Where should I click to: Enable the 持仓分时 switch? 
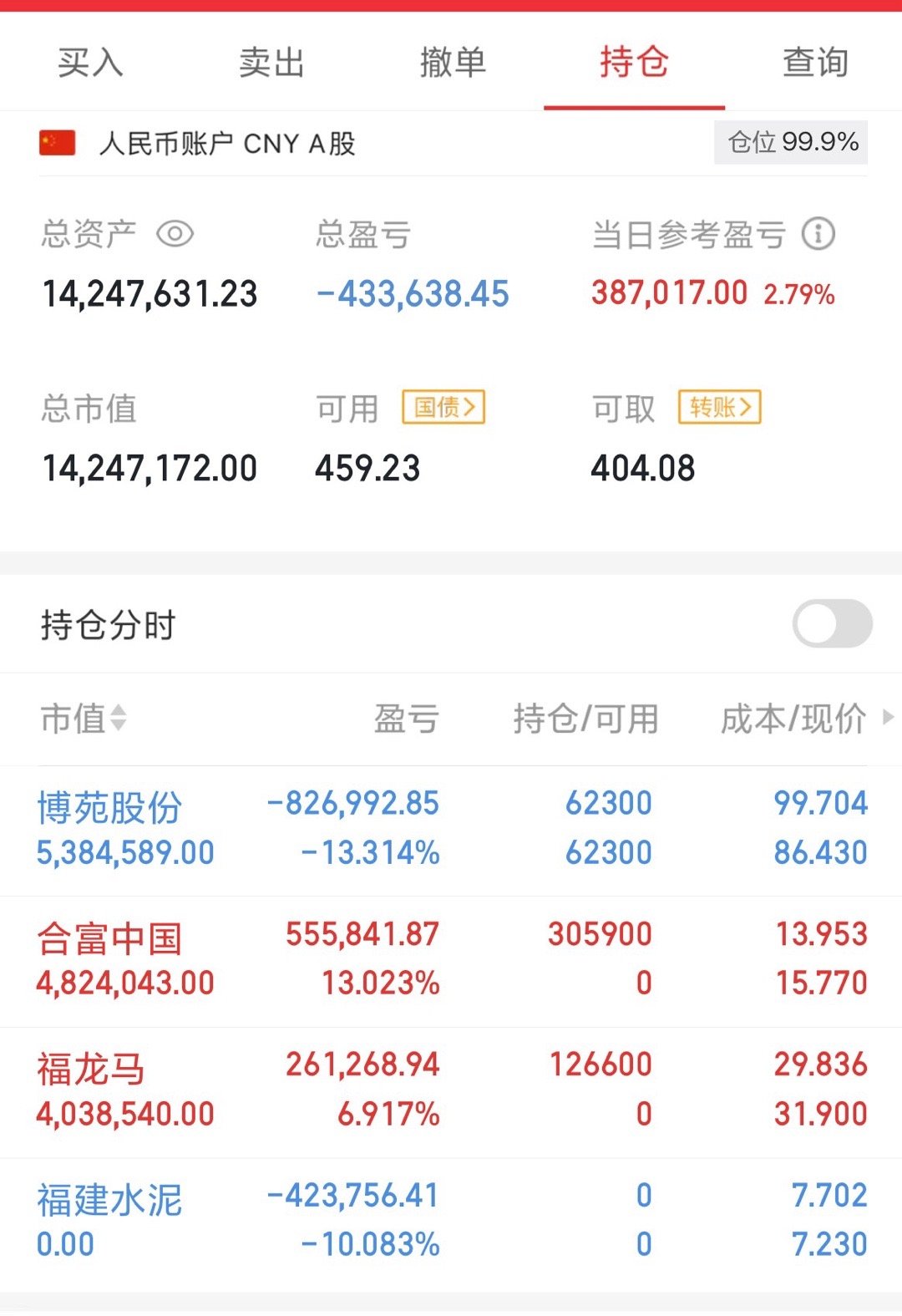pos(833,623)
